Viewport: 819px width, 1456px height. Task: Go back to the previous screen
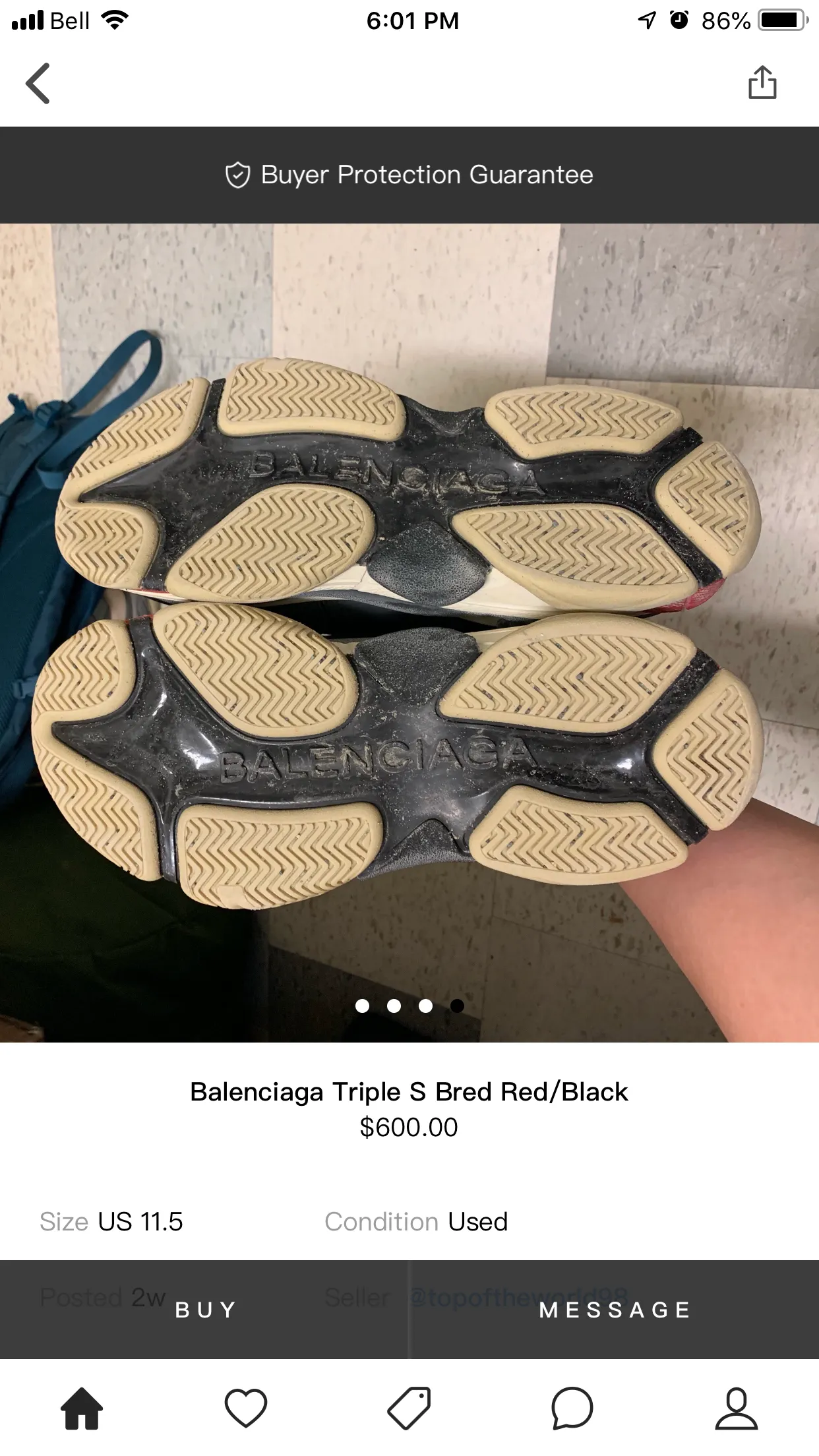click(x=38, y=83)
